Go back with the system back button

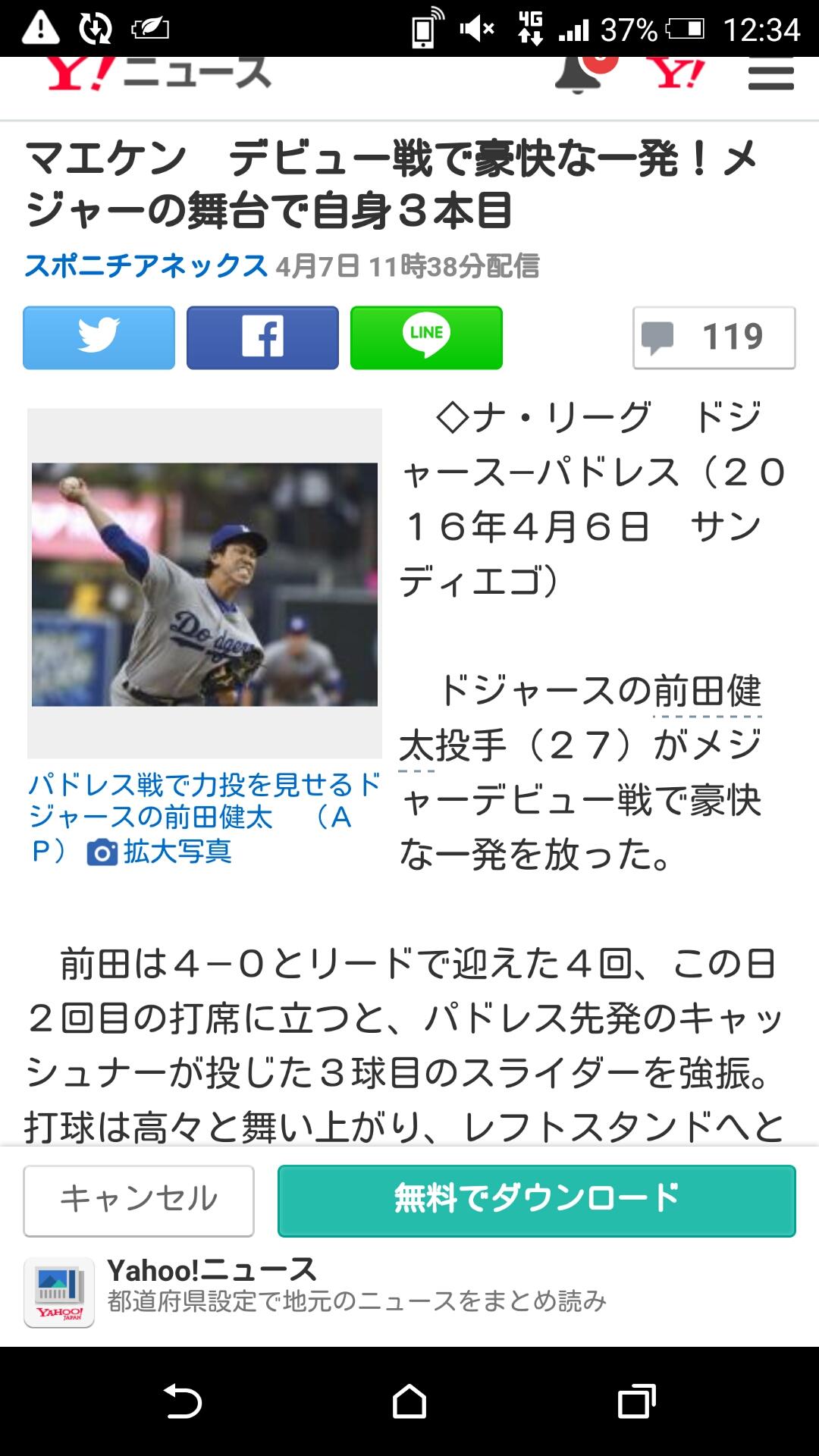pos(183,1401)
